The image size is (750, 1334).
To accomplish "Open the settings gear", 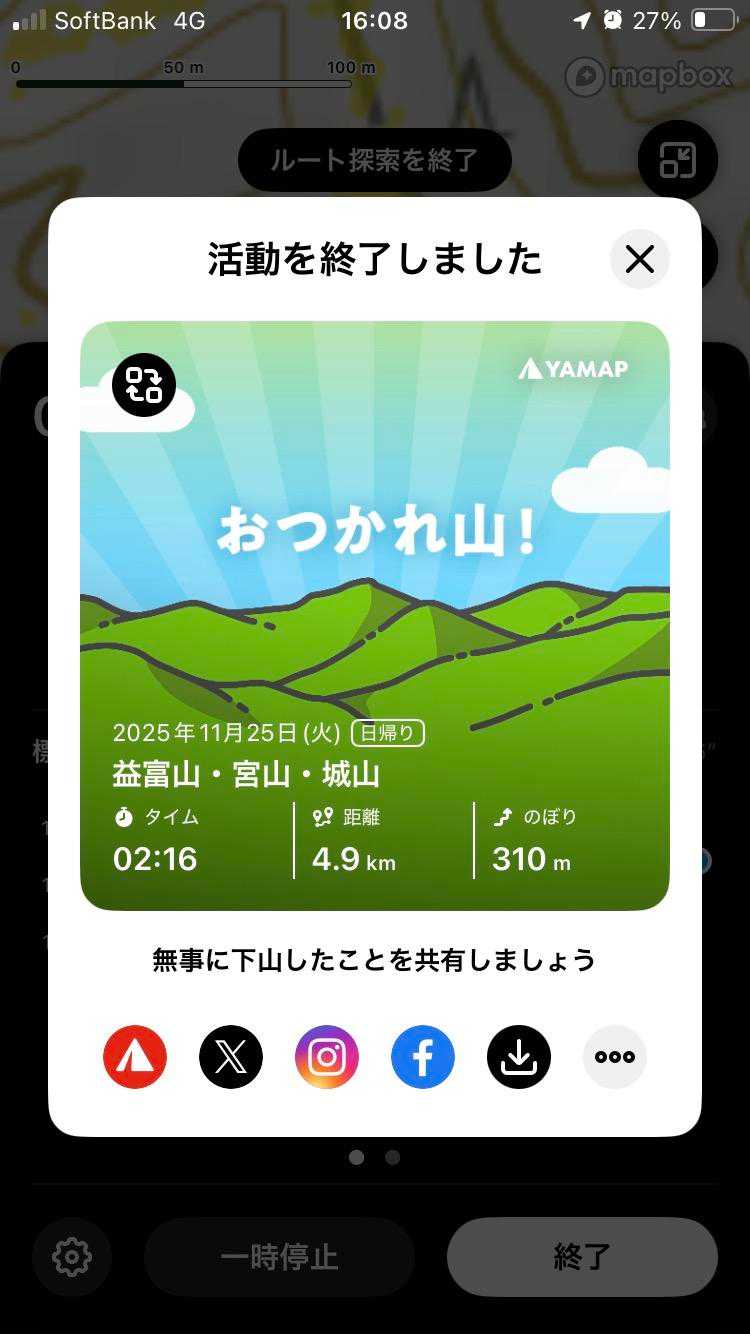I will click(x=72, y=1257).
